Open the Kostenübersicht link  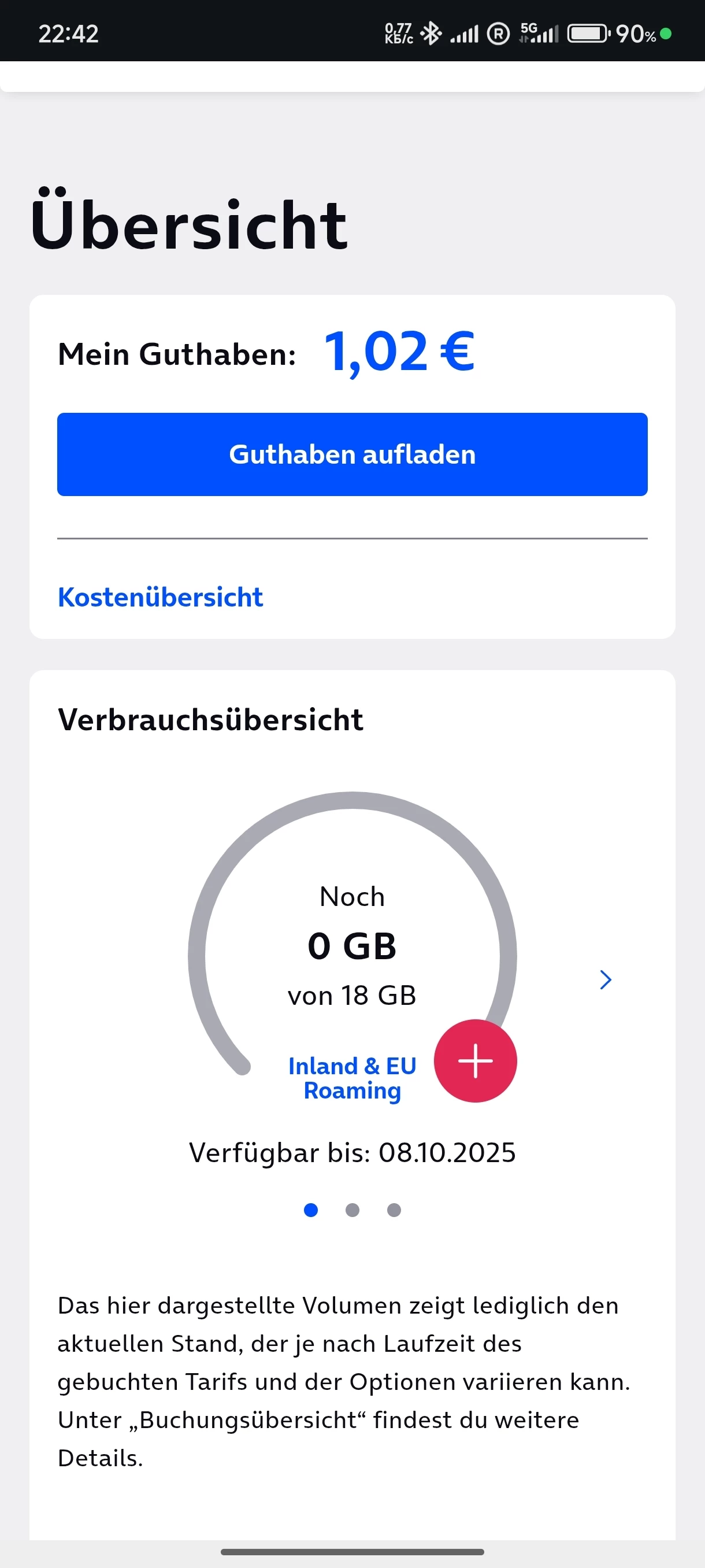click(160, 597)
